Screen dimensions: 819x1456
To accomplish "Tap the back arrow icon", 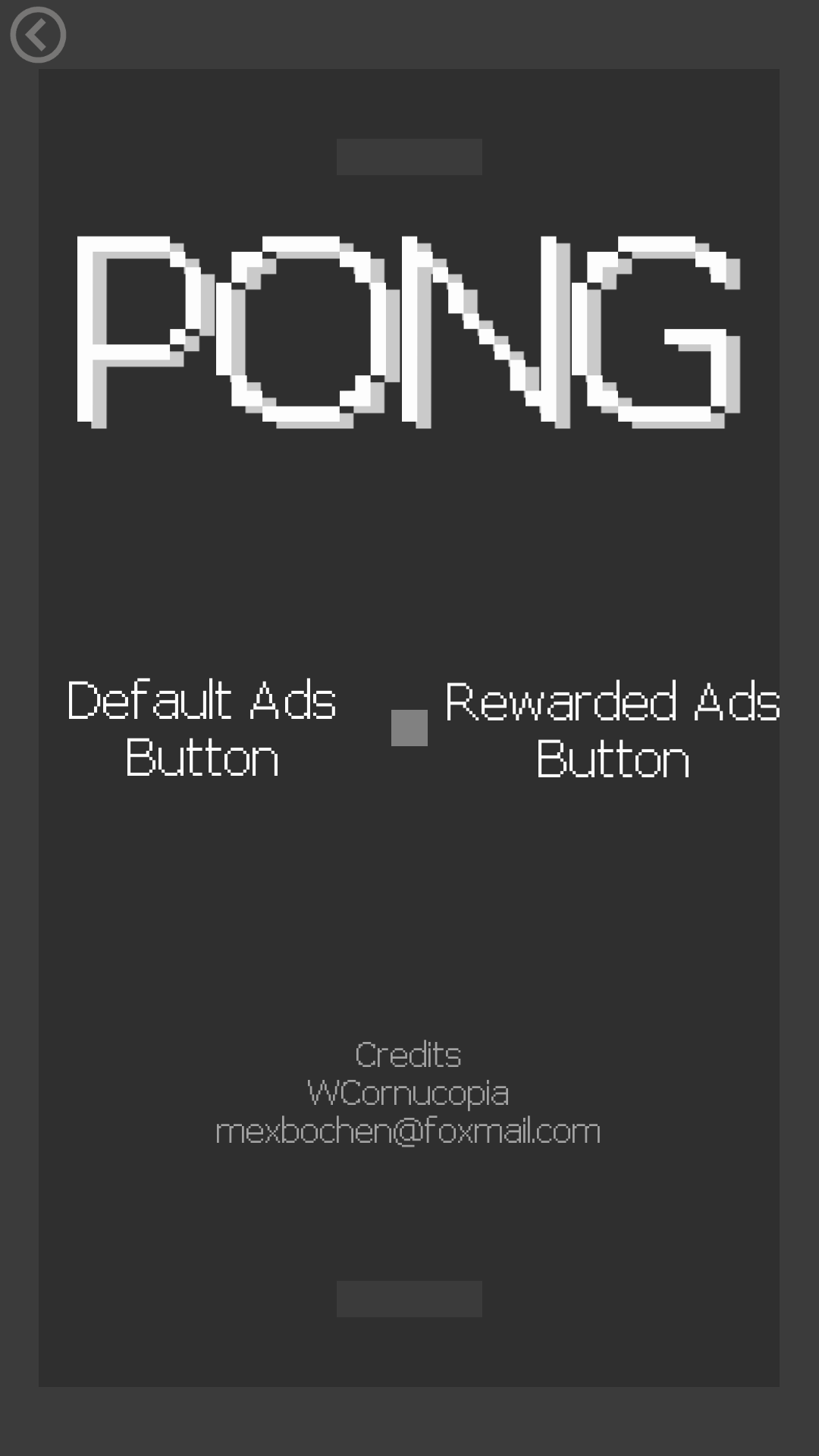I will coord(38,35).
